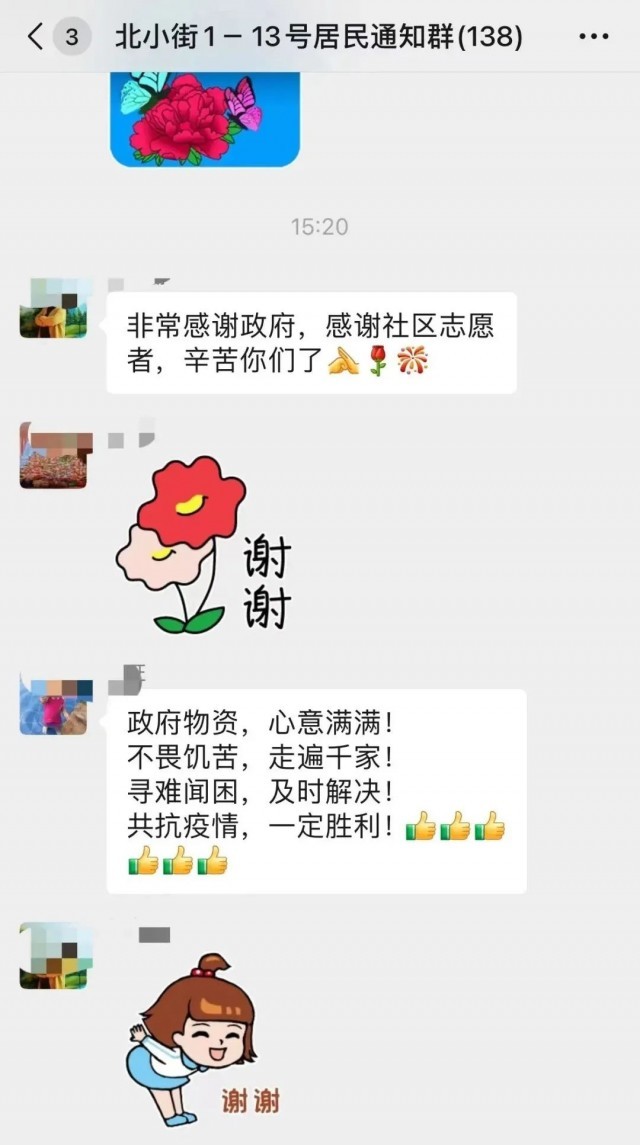View the profile of the flower 谢谢 sticker sender

pyautogui.click(x=55, y=456)
